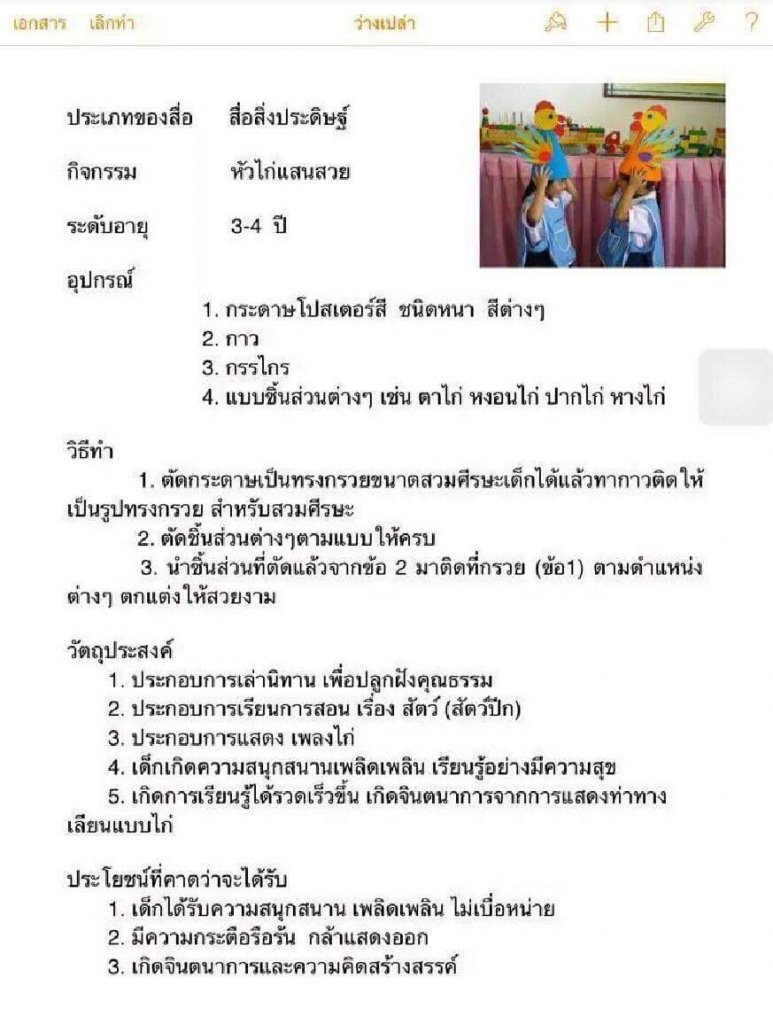Open the question mark help
Viewport: 773px width, 1024px height.
(x=751, y=22)
